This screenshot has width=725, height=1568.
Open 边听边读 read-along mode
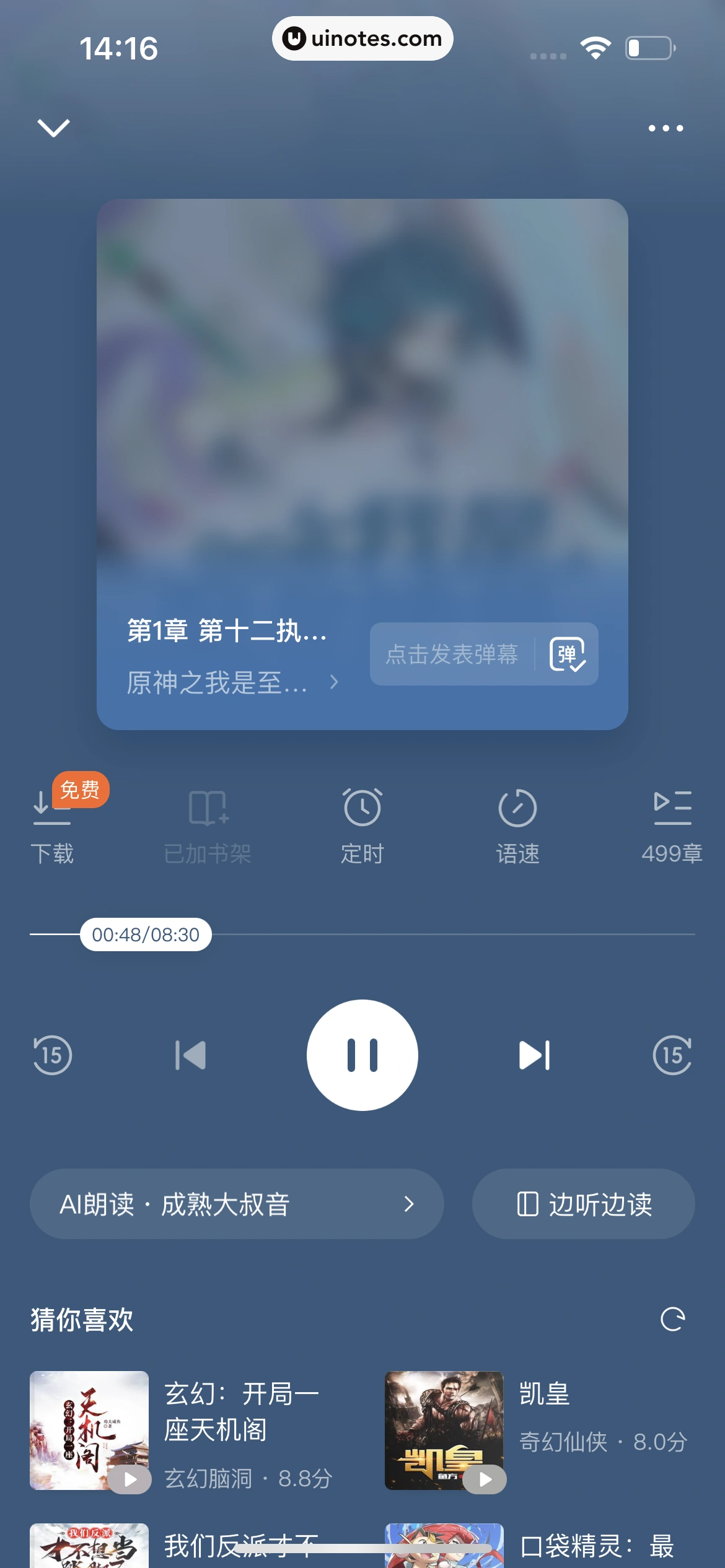584,1204
